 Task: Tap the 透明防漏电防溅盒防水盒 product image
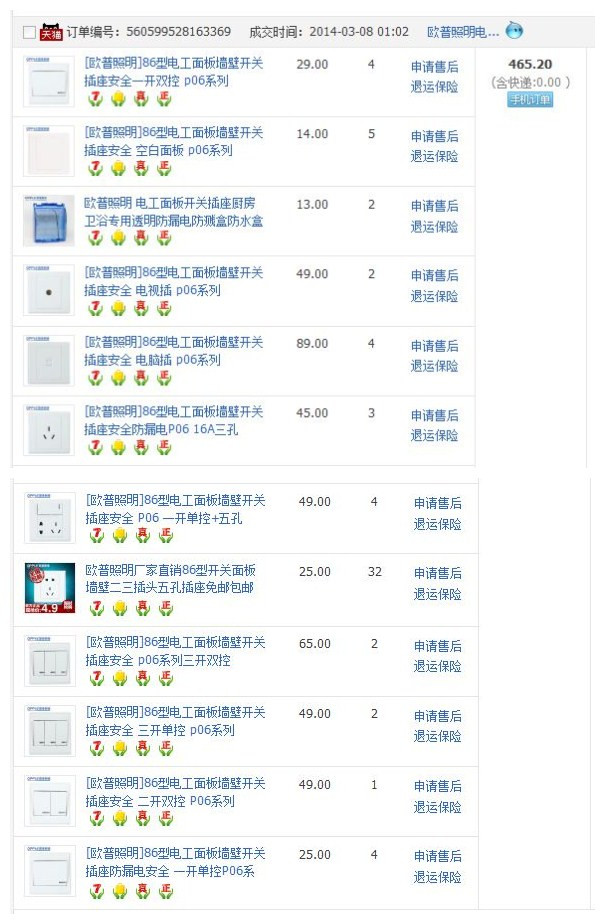click(49, 221)
